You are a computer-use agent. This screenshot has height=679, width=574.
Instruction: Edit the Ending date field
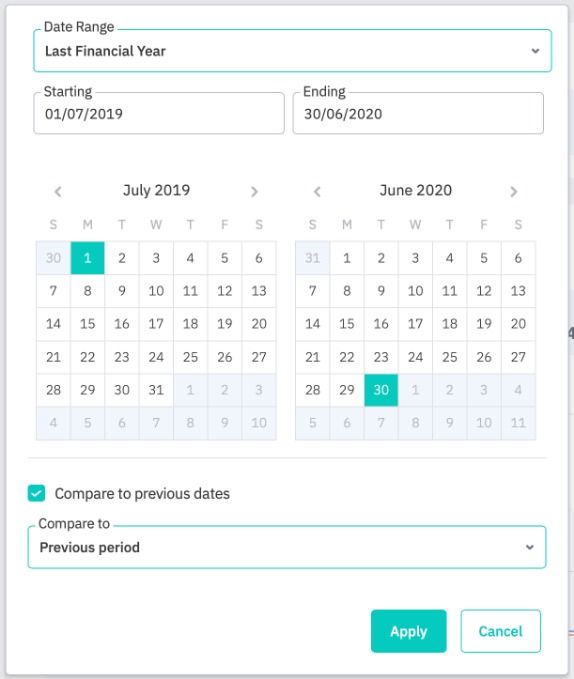click(x=418, y=113)
